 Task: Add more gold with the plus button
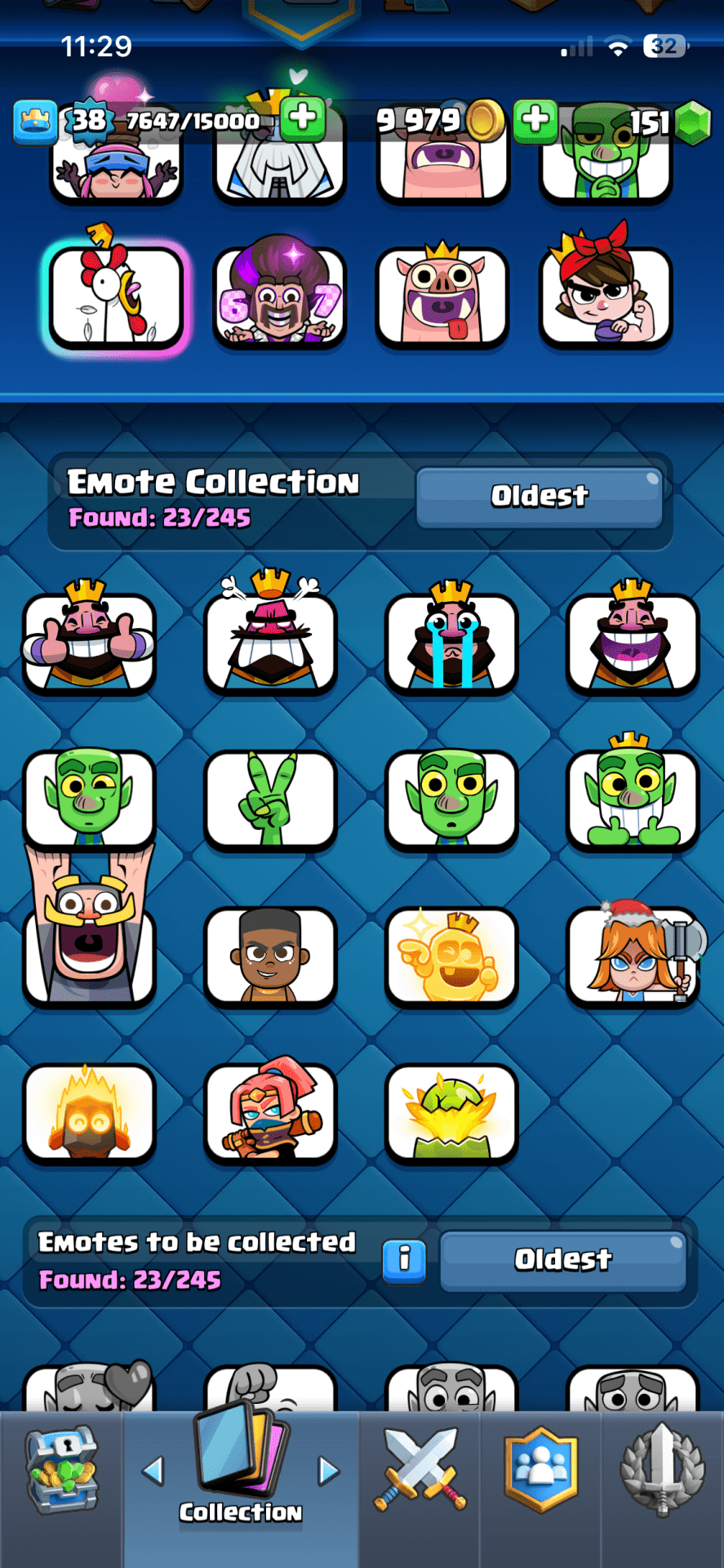pos(535,119)
